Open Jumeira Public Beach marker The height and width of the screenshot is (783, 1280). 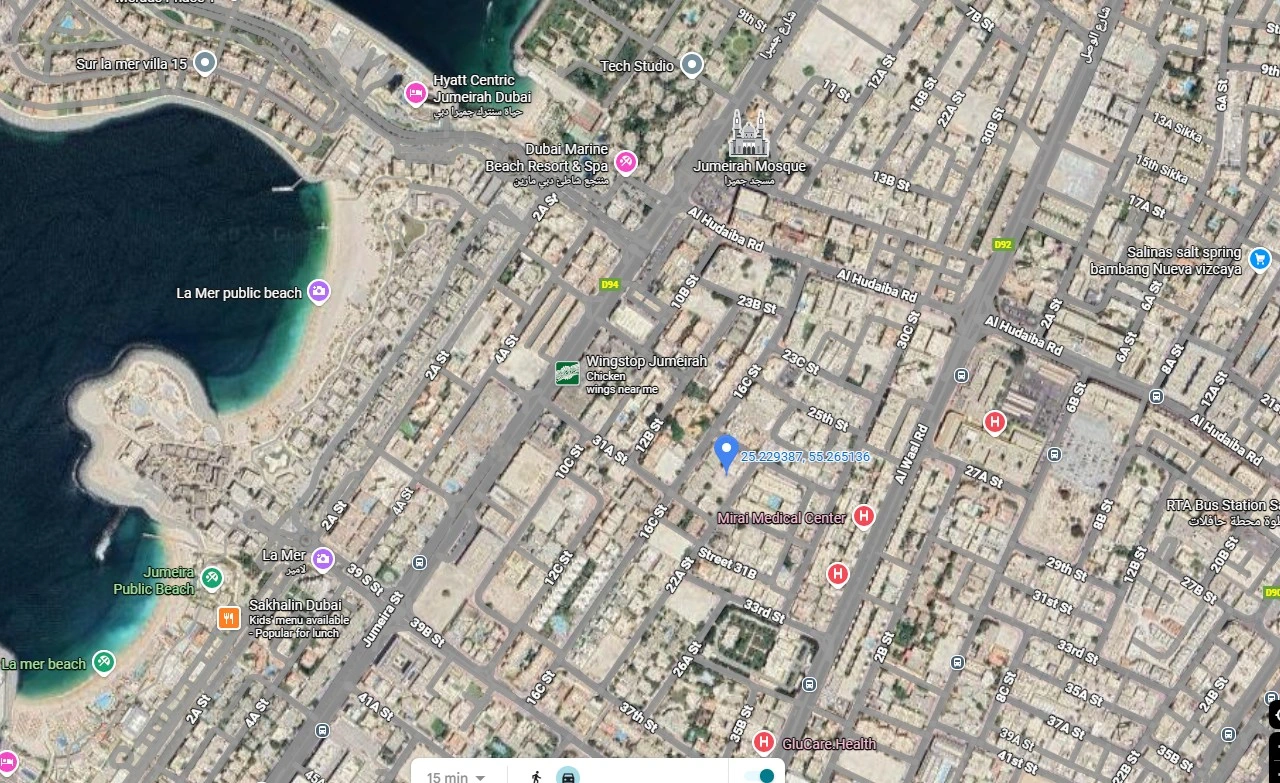point(211,578)
